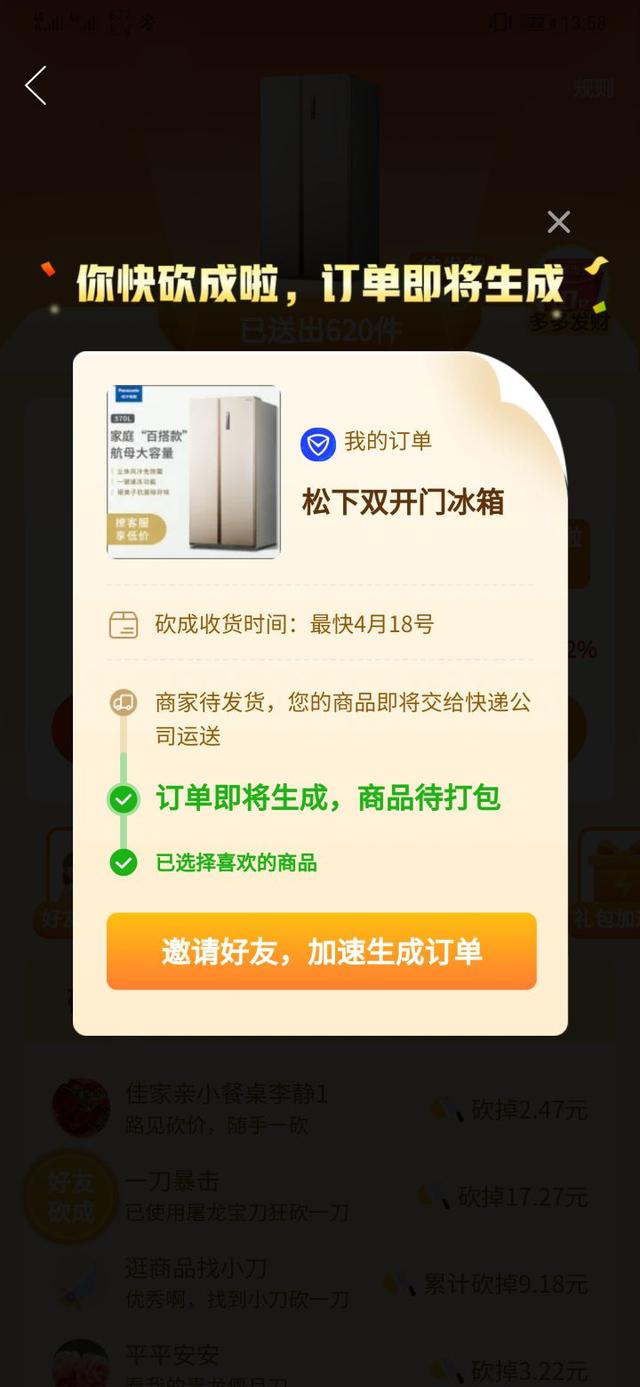Go back using the top-left arrow
640x1387 pixels.
pos(36,86)
